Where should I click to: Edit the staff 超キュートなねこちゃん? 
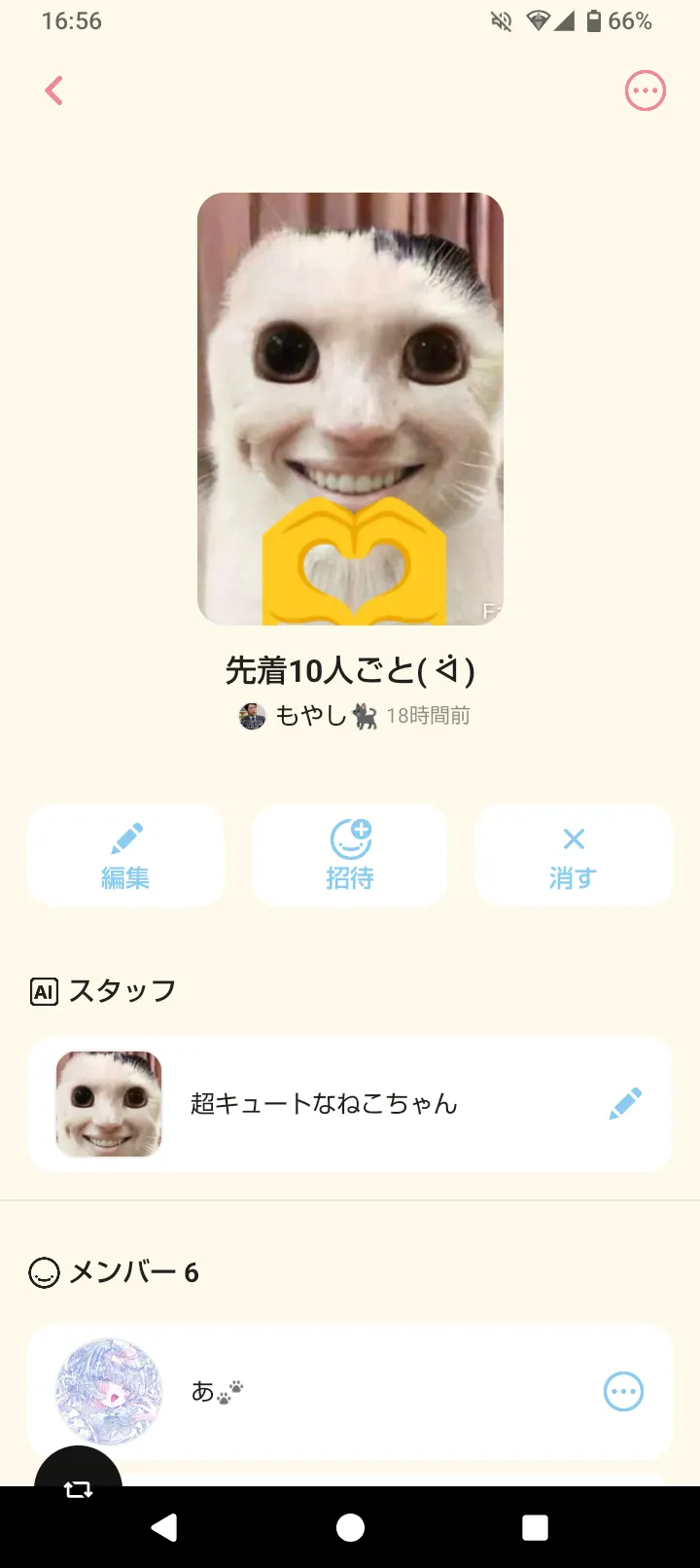pyautogui.click(x=625, y=1104)
